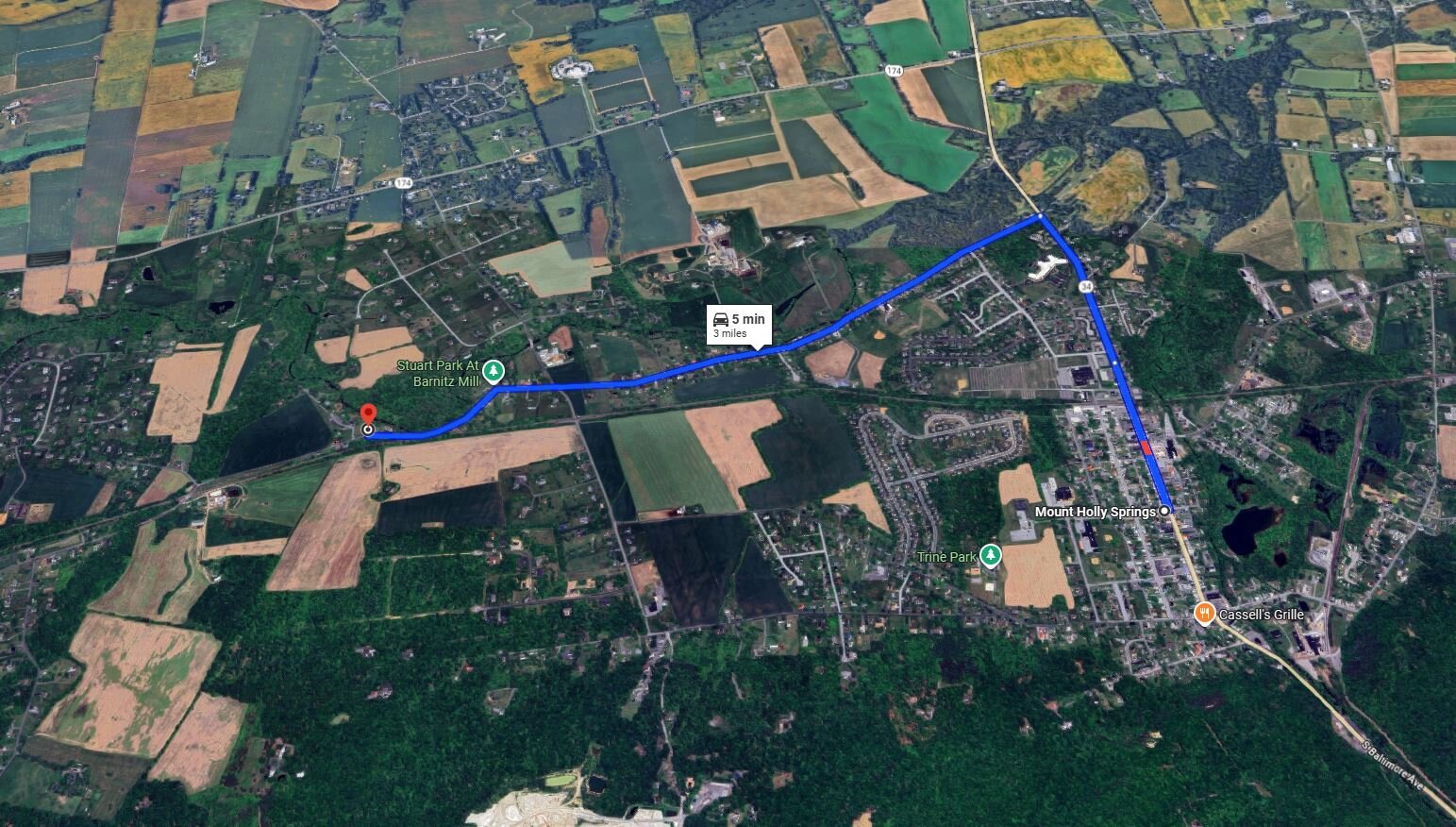Open Stuart Park At Barnitz Mill marker
Screen dimensions: 1456x827
(493, 372)
